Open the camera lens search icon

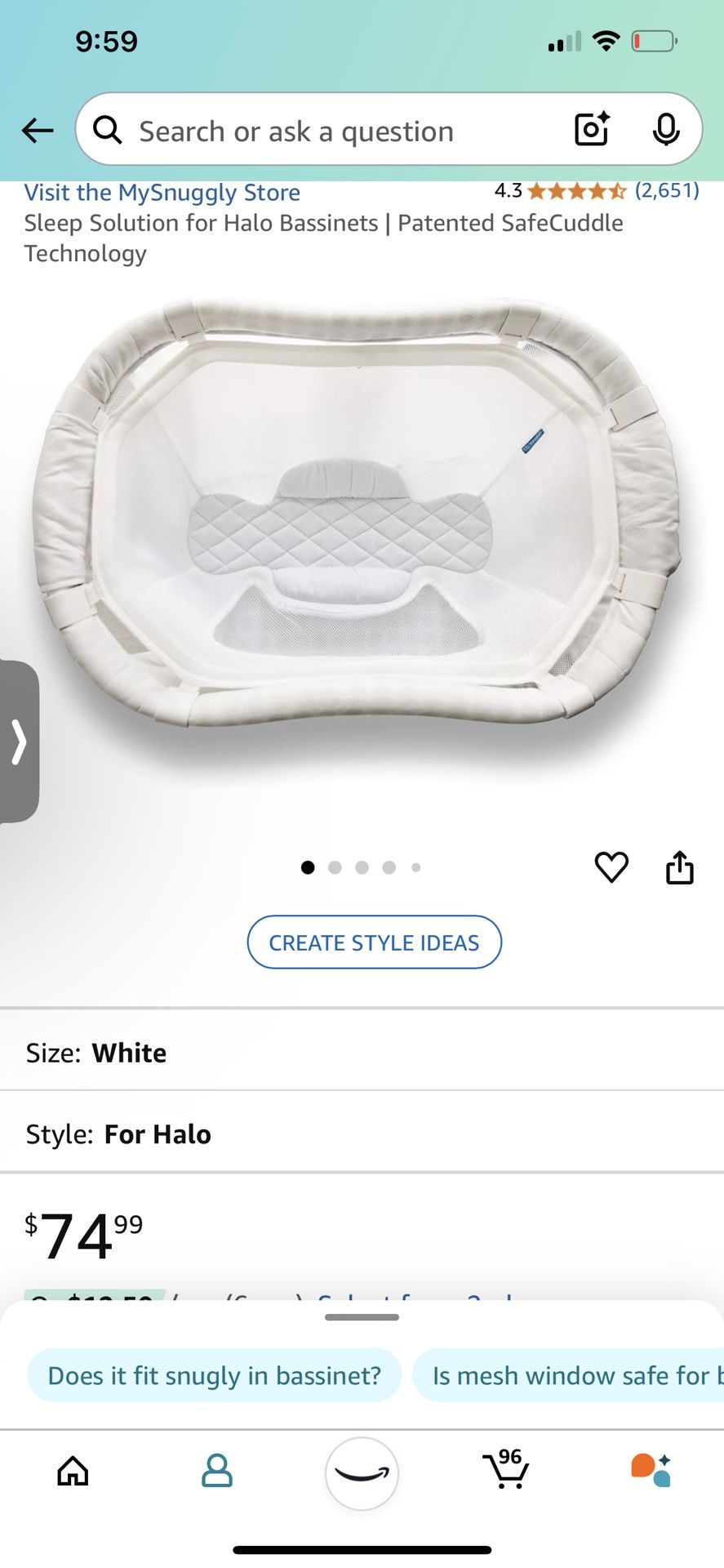click(x=592, y=129)
